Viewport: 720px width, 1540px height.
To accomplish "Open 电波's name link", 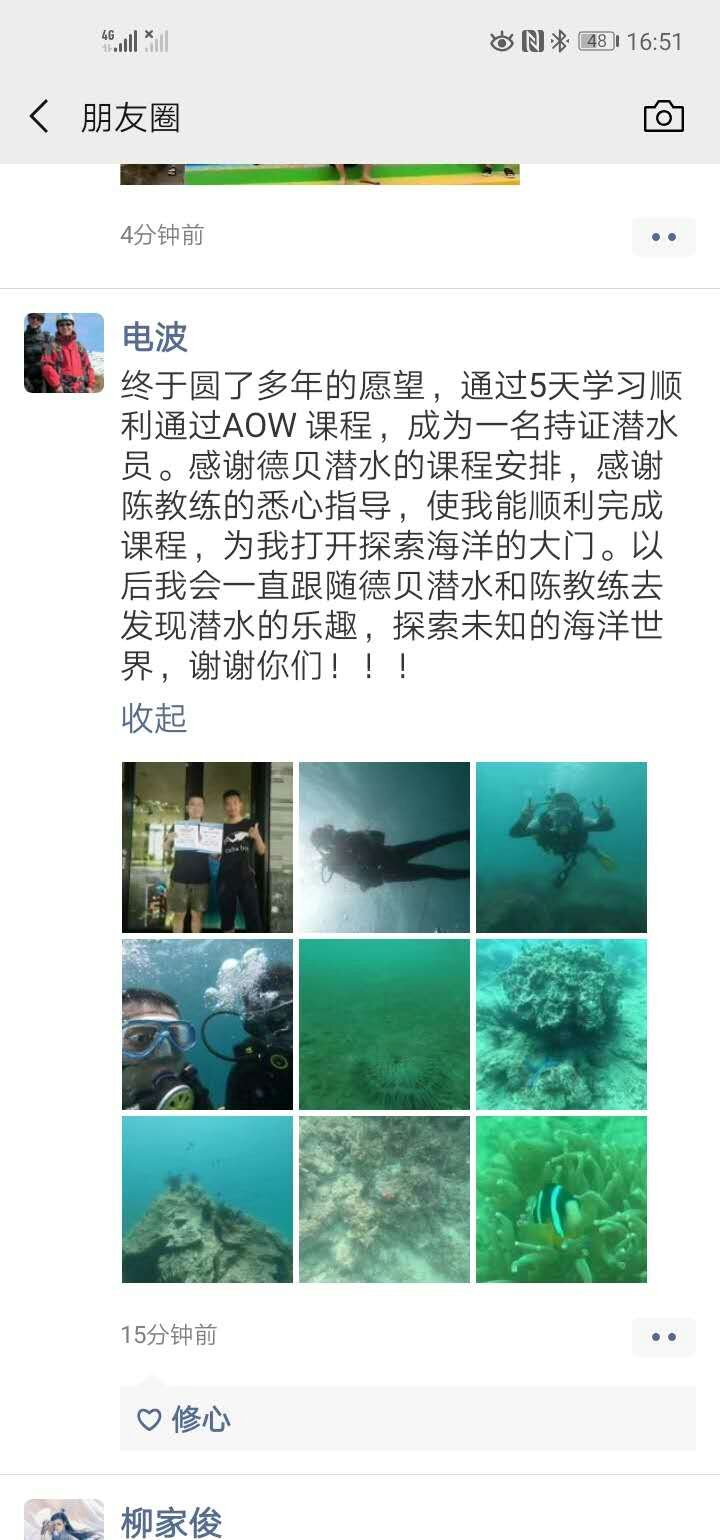I will click(154, 336).
